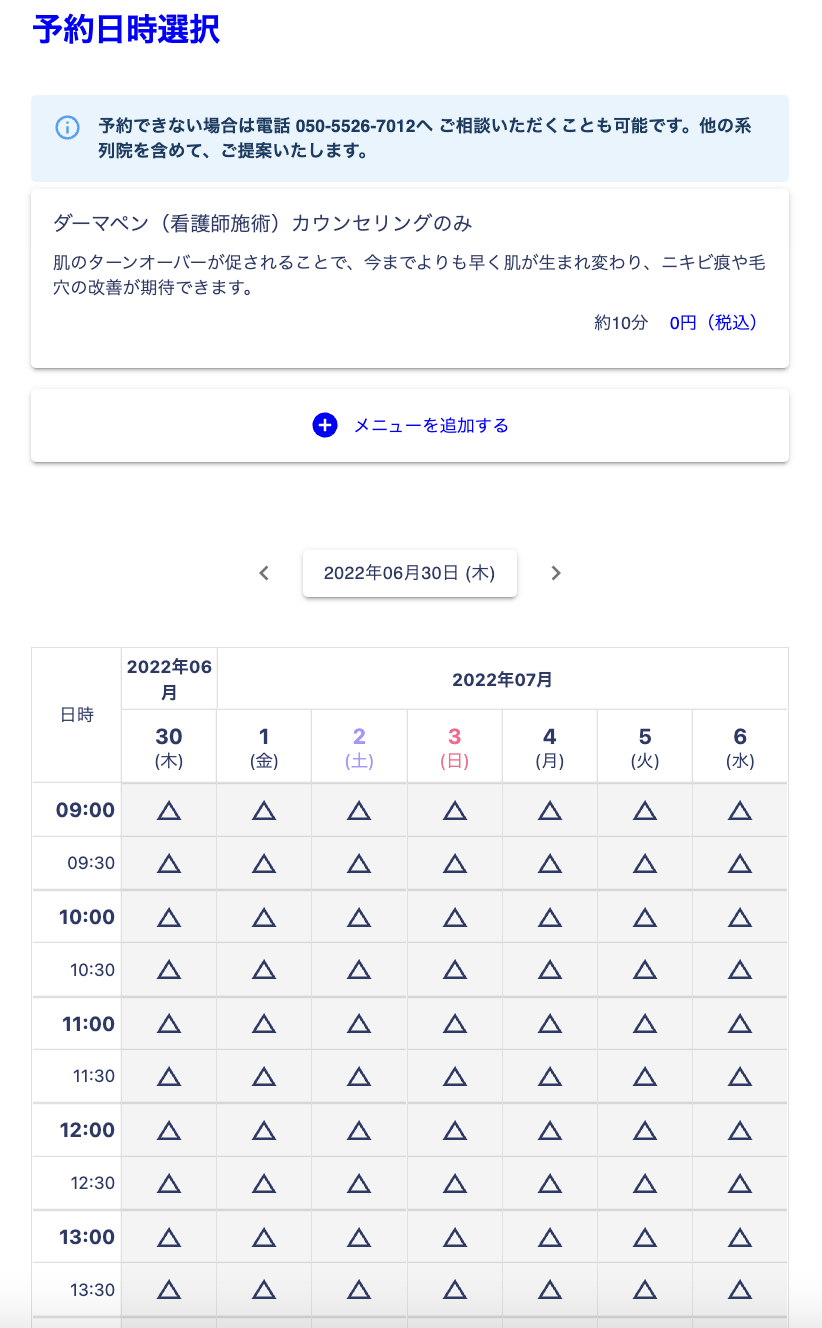Tap メニューを追加する to add a menu
This screenshot has width=822, height=1328.
pyautogui.click(x=410, y=426)
